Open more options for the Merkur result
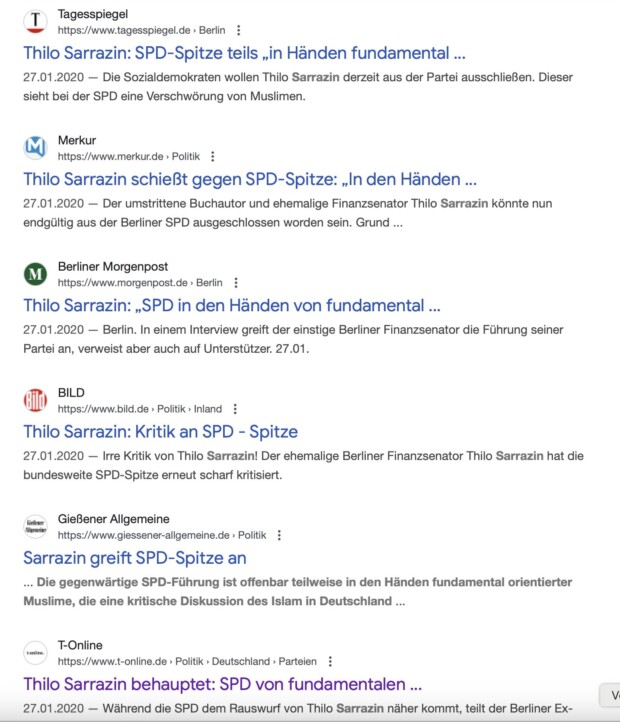The height and width of the screenshot is (722, 620). pyautogui.click(x=213, y=157)
